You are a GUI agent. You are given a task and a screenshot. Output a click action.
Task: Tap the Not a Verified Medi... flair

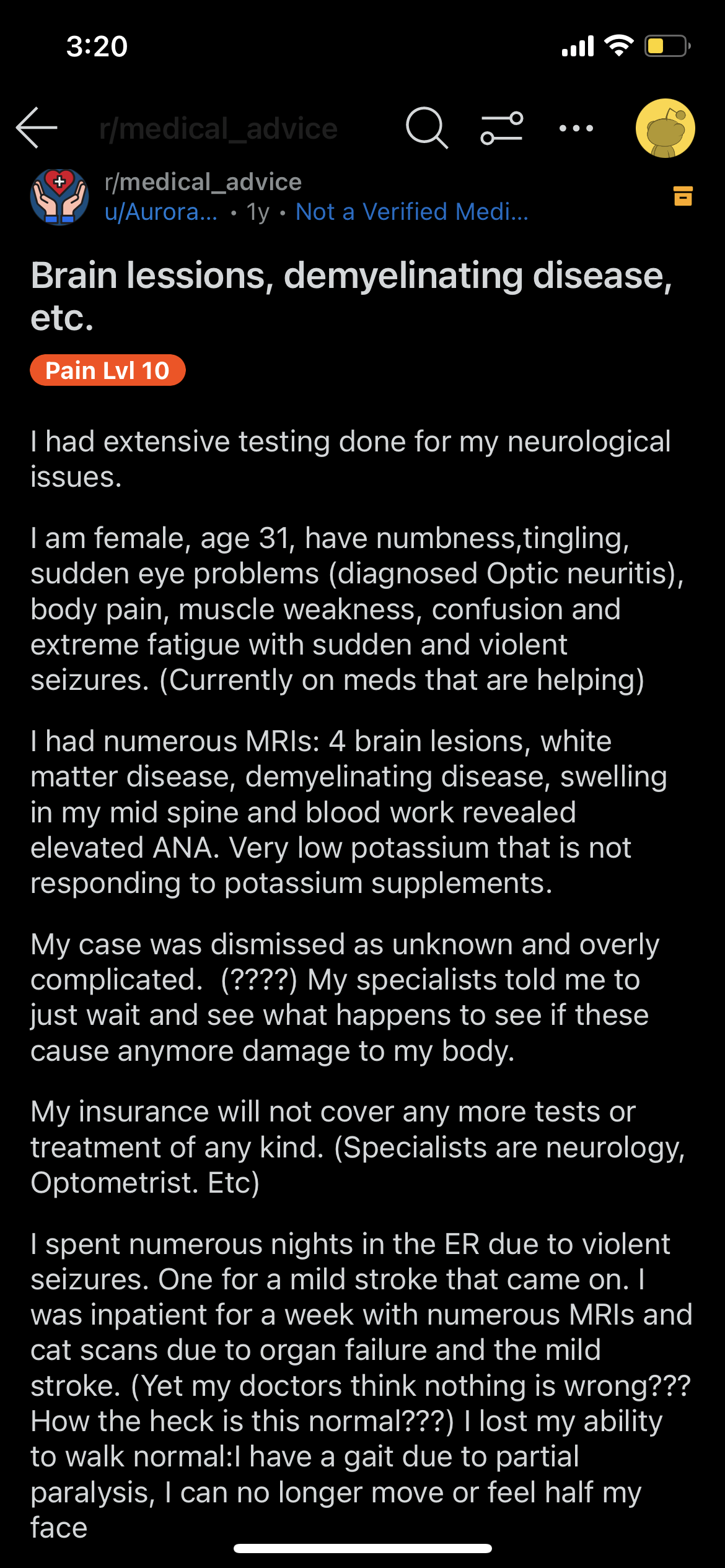coord(412,212)
